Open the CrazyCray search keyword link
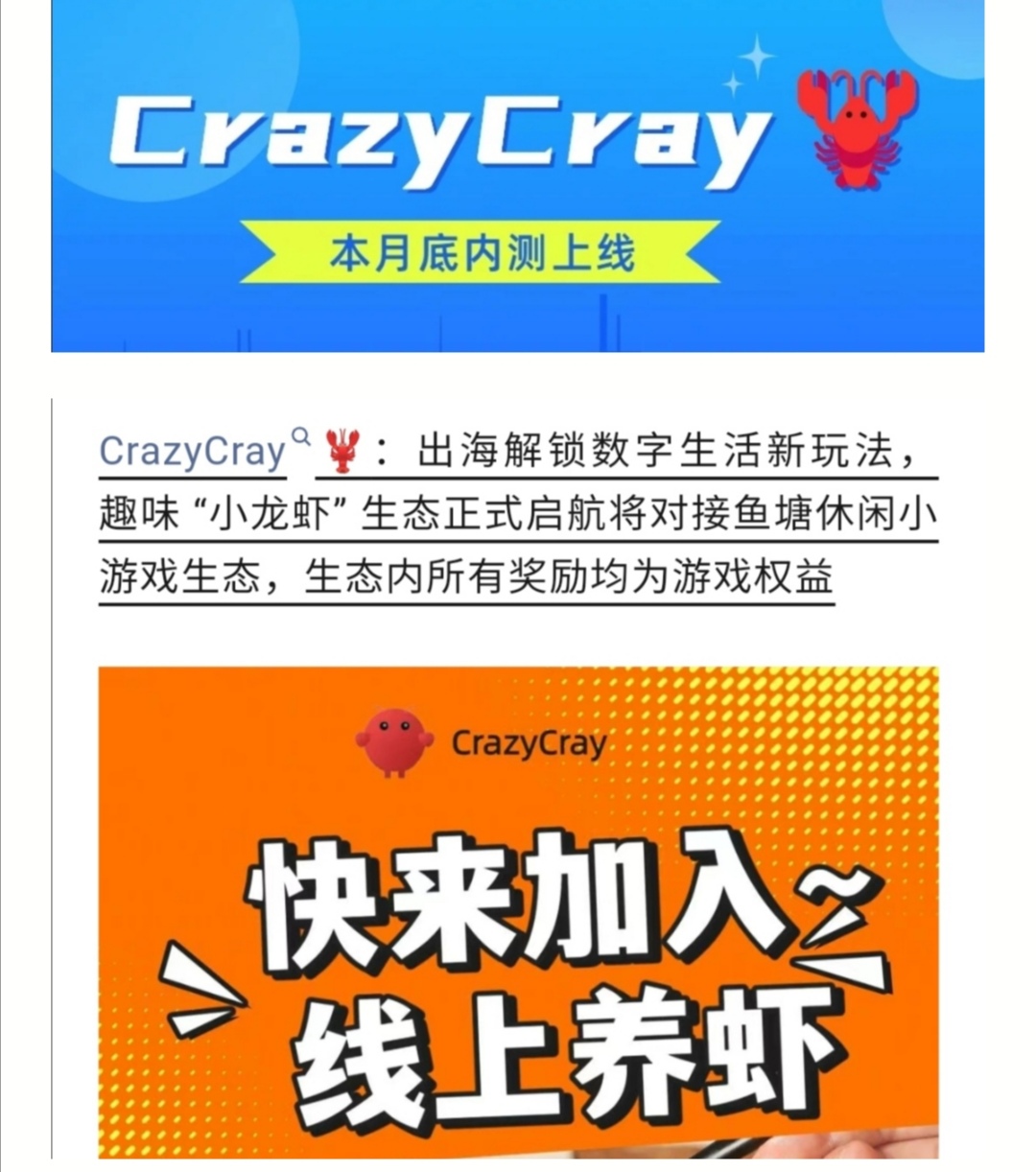Image resolution: width=1036 pixels, height=1172 pixels. coord(194,451)
